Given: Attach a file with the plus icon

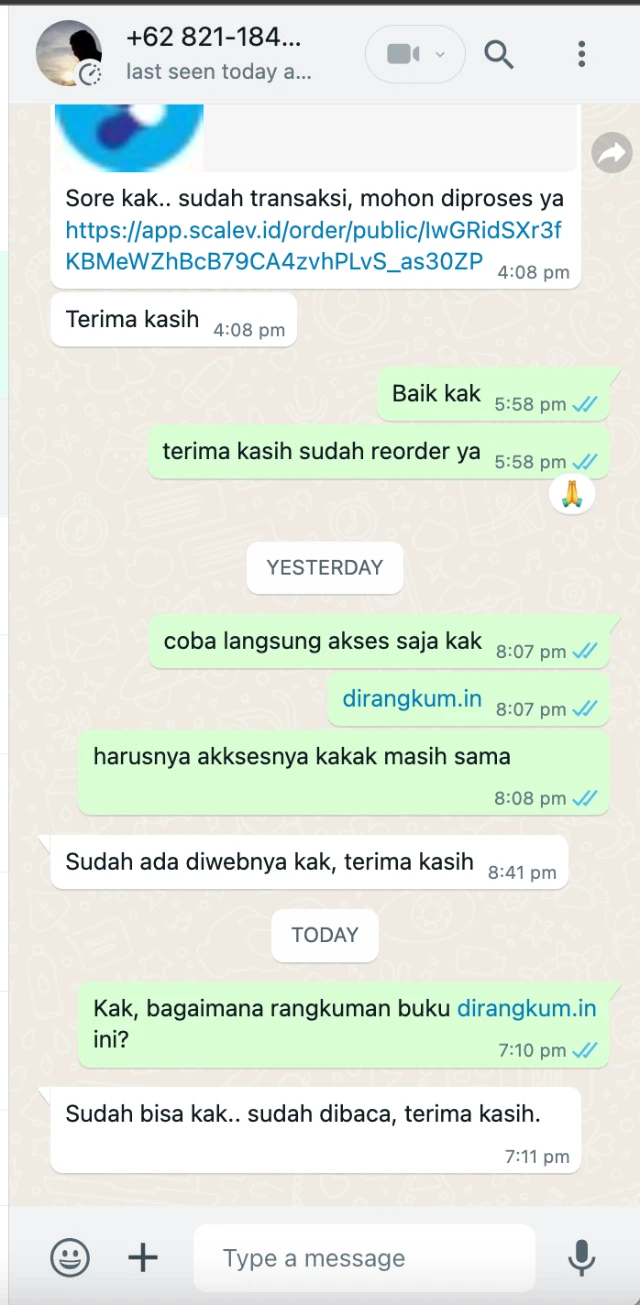Looking at the screenshot, I should point(143,1257).
